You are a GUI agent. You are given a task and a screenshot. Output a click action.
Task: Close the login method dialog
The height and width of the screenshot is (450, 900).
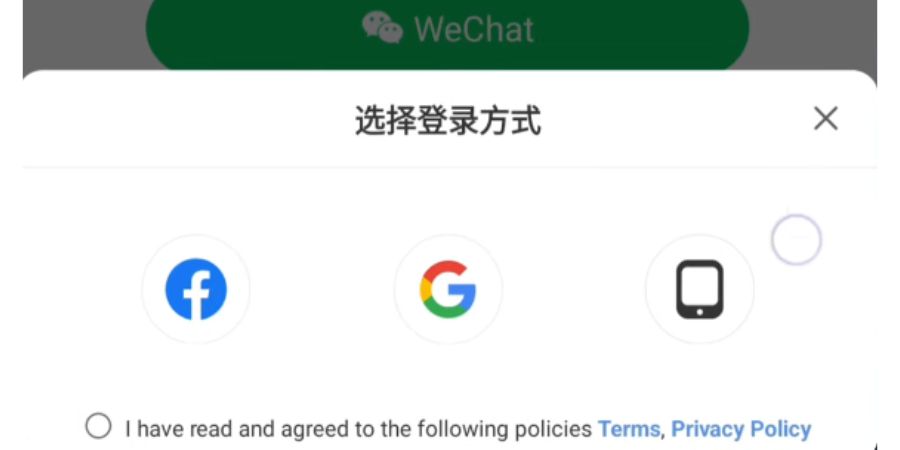click(825, 119)
